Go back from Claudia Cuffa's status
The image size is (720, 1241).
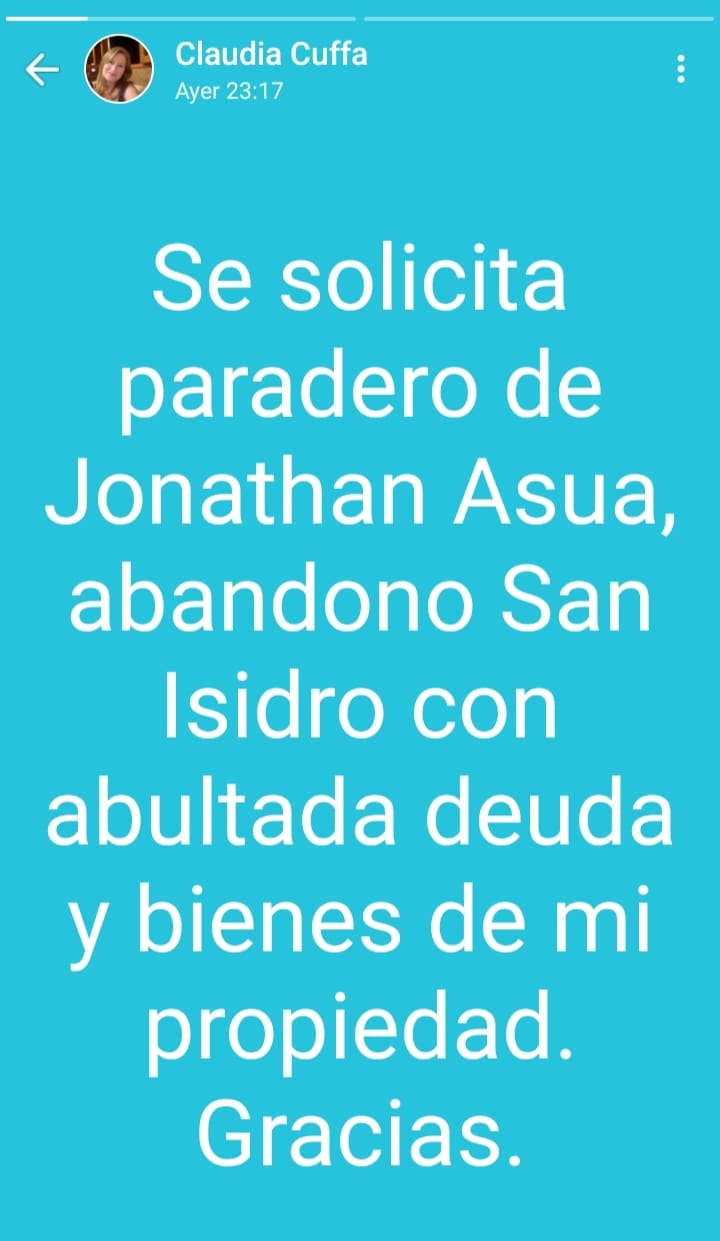(41, 69)
